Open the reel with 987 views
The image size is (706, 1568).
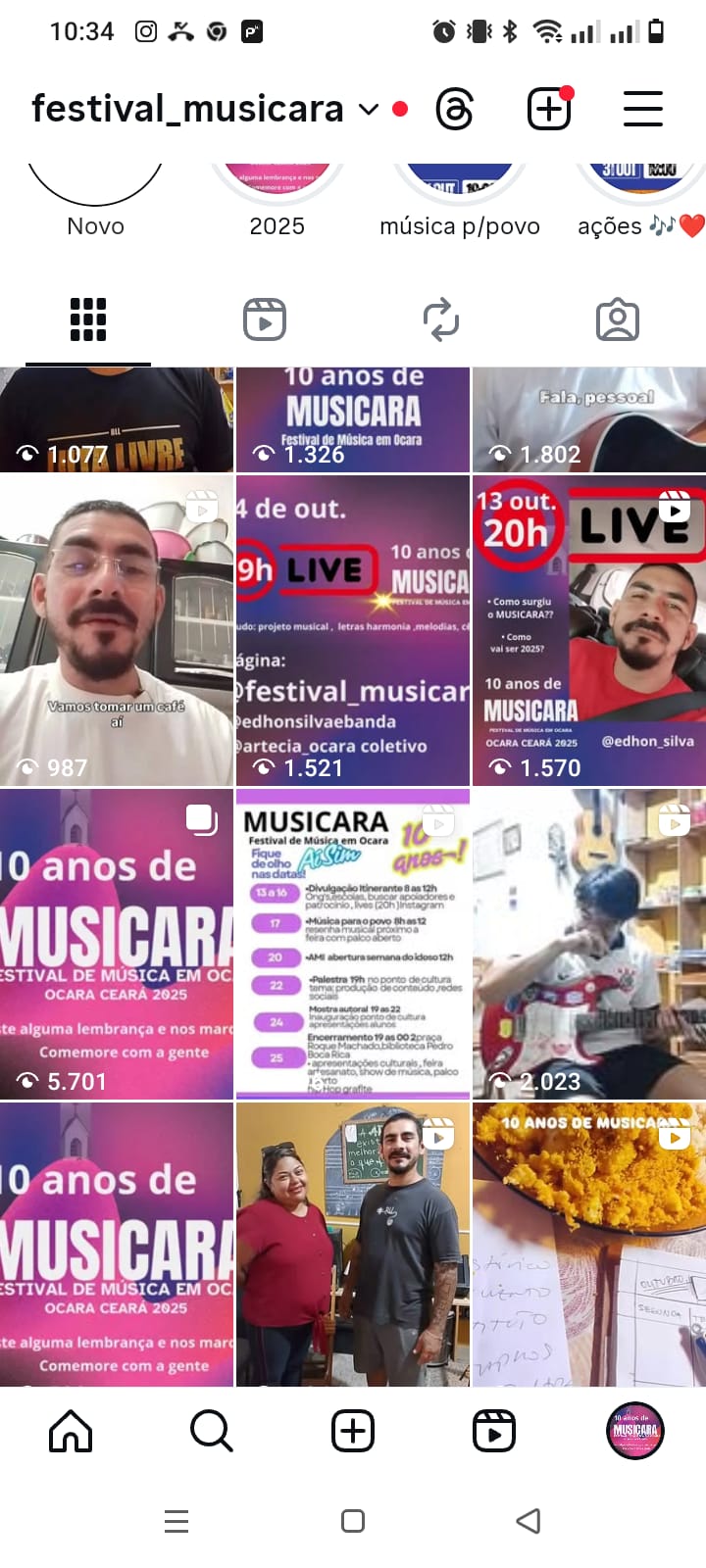117,630
